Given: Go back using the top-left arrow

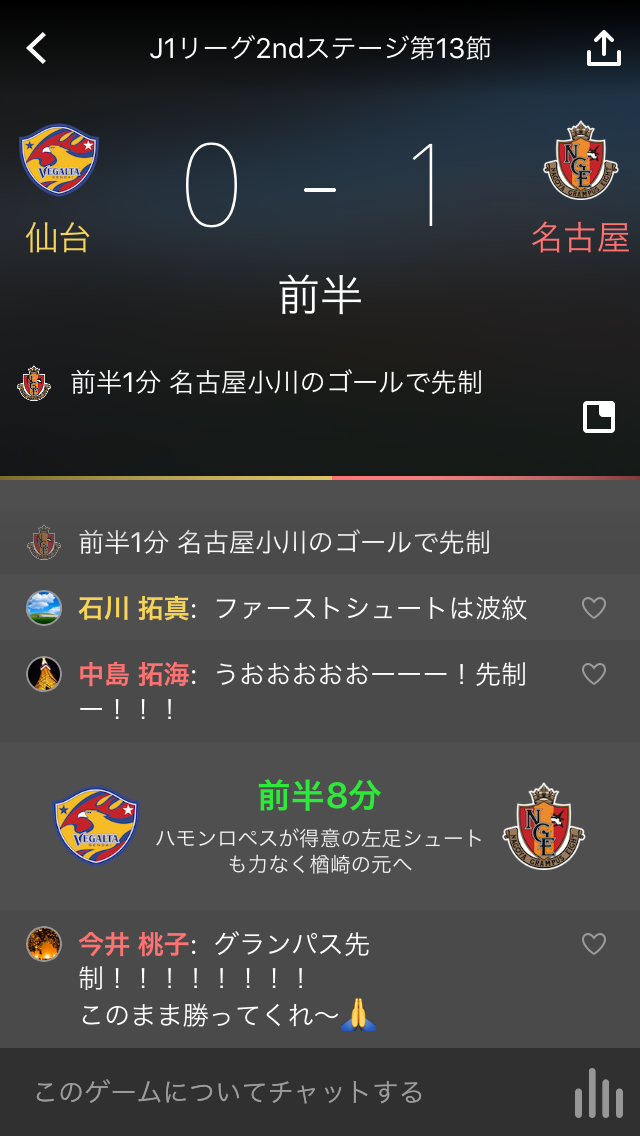Looking at the screenshot, I should tap(37, 48).
